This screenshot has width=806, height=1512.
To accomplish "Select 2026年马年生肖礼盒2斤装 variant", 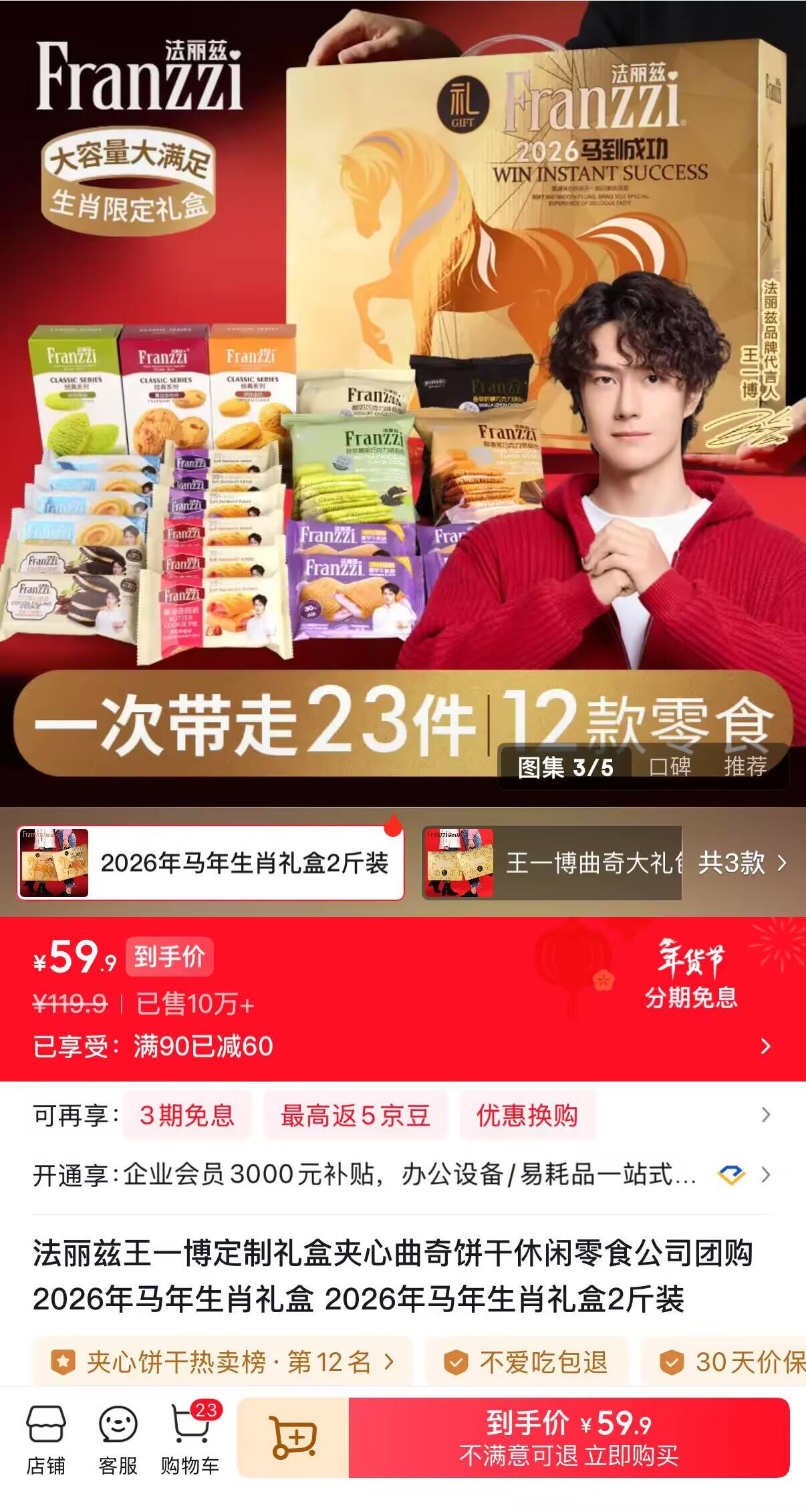I will click(x=211, y=863).
